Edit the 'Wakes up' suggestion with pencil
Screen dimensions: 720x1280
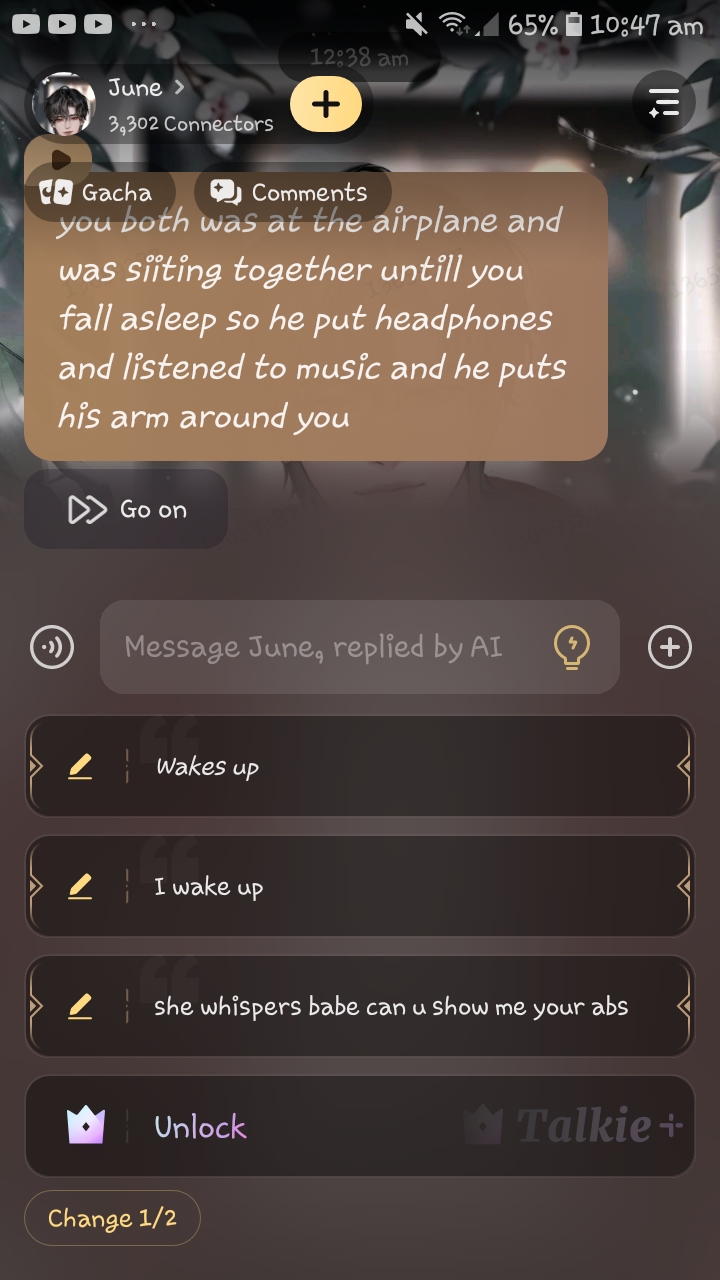80,767
